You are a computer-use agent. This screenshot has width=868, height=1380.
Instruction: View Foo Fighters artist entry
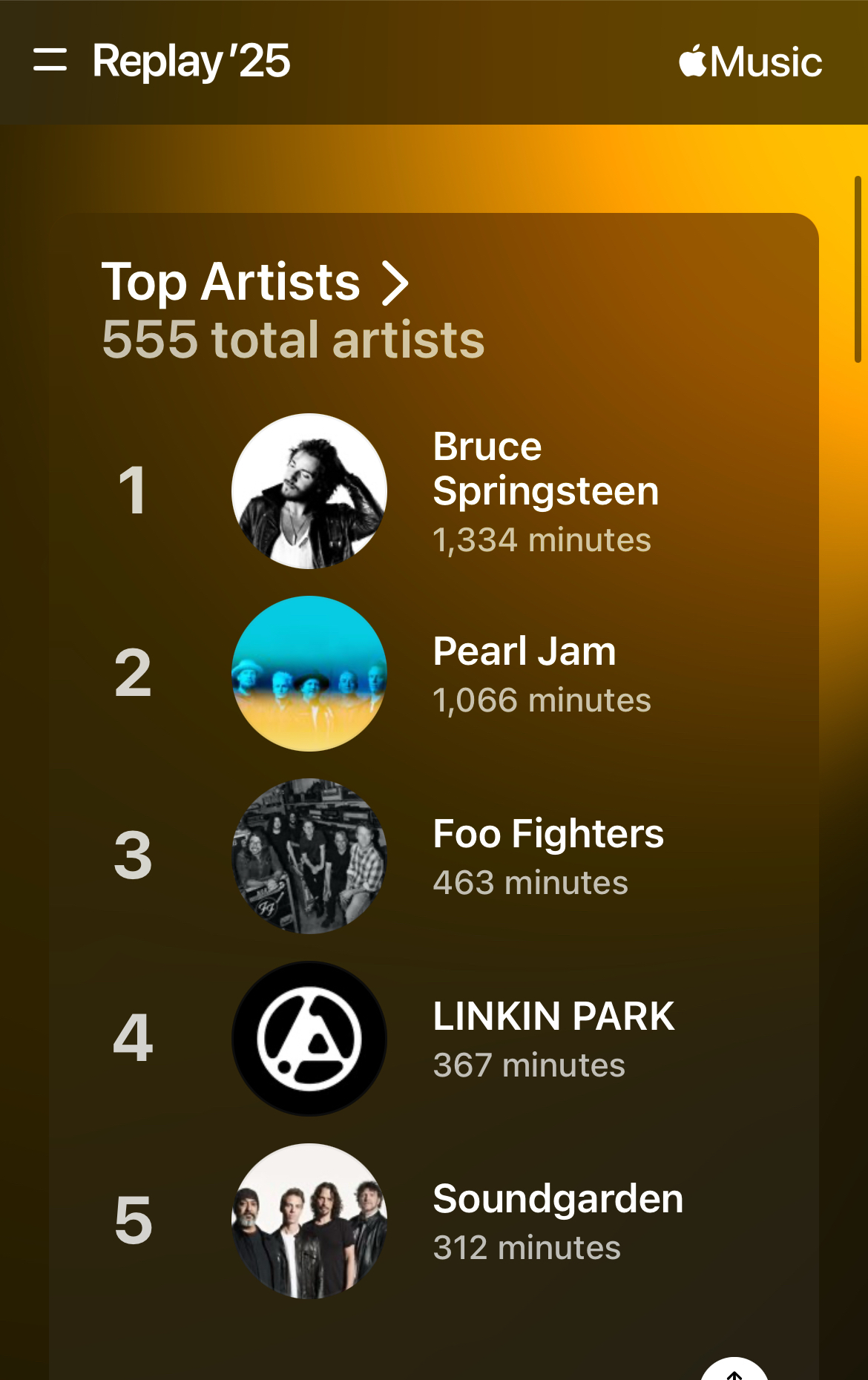(x=548, y=855)
